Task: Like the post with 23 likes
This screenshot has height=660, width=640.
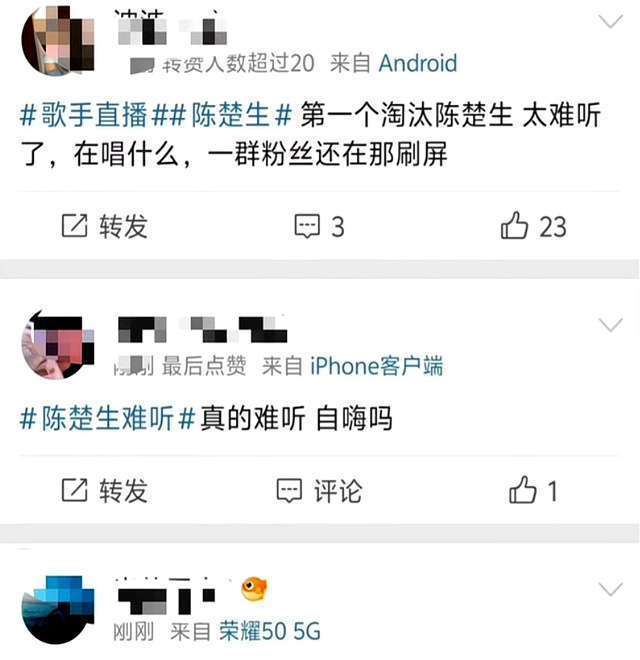Action: tap(533, 227)
